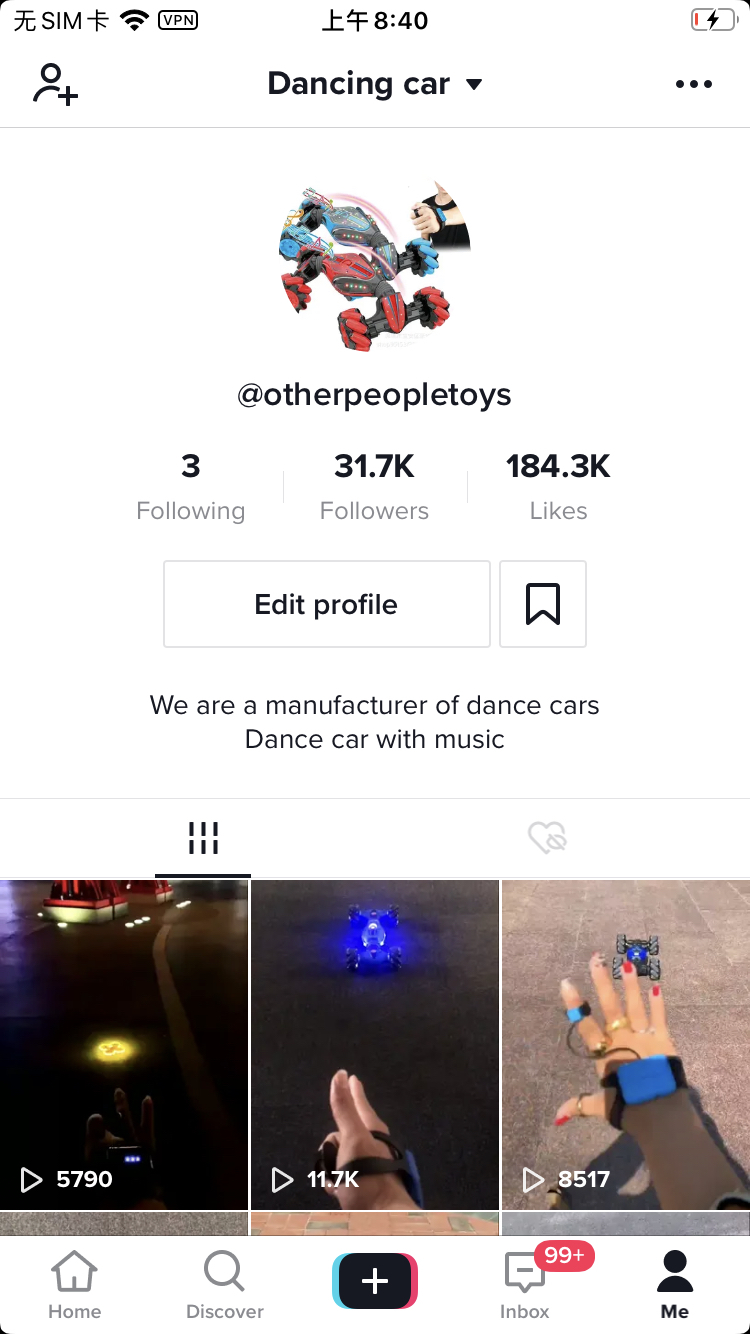View the 31.7K Followers list

pyautogui.click(x=374, y=487)
